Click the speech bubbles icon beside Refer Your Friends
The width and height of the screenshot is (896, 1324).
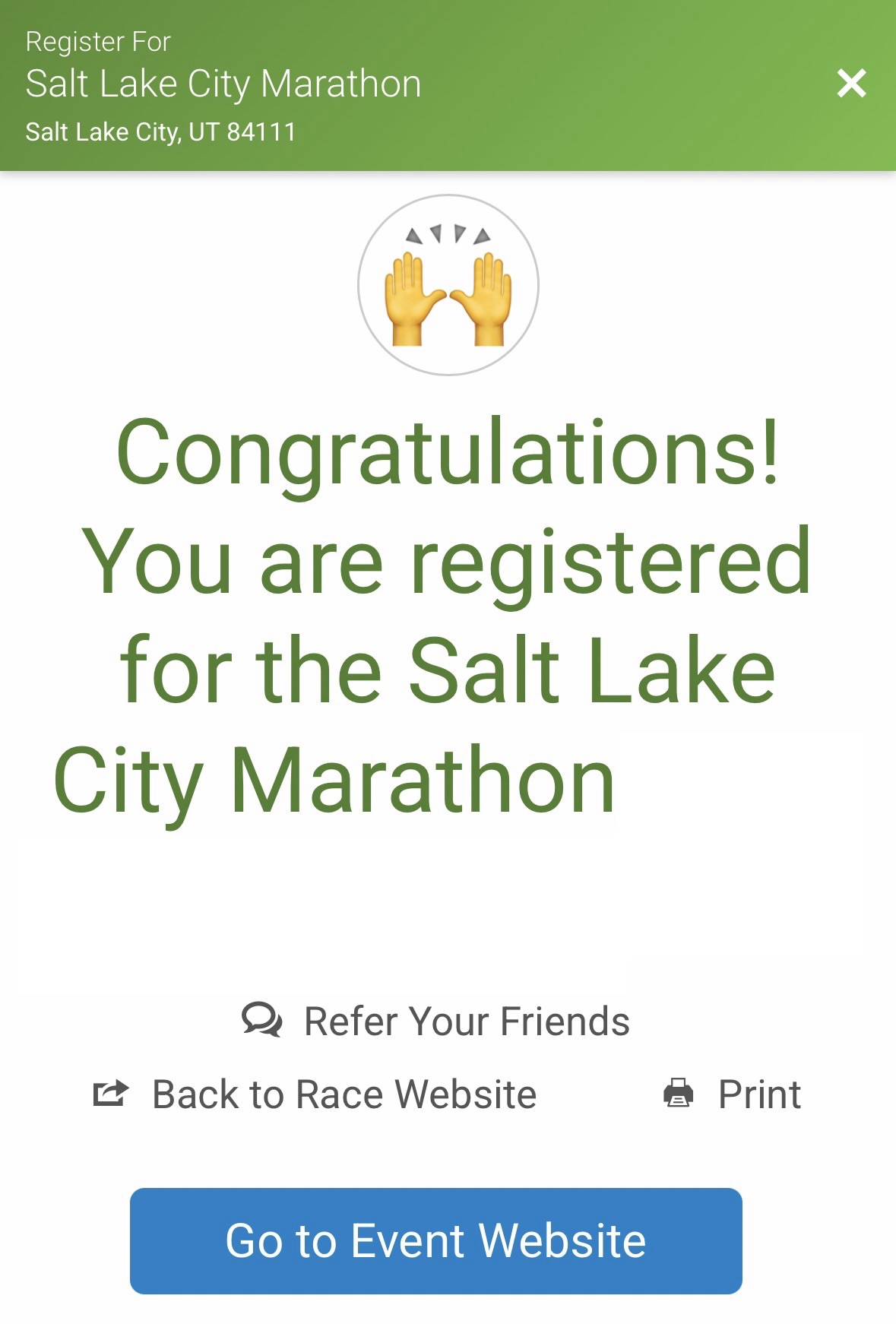261,1019
